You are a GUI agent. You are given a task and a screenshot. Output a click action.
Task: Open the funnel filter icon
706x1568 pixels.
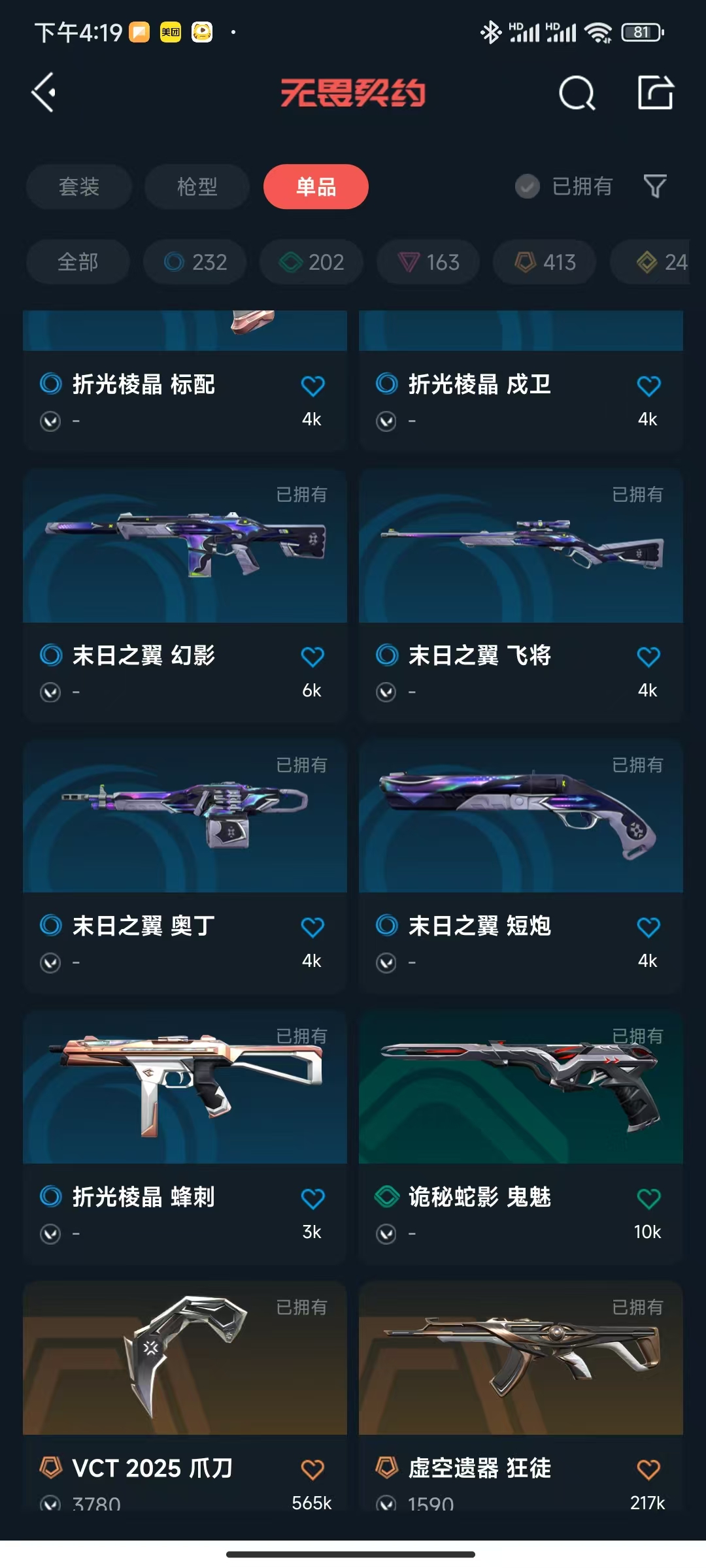[x=655, y=187]
